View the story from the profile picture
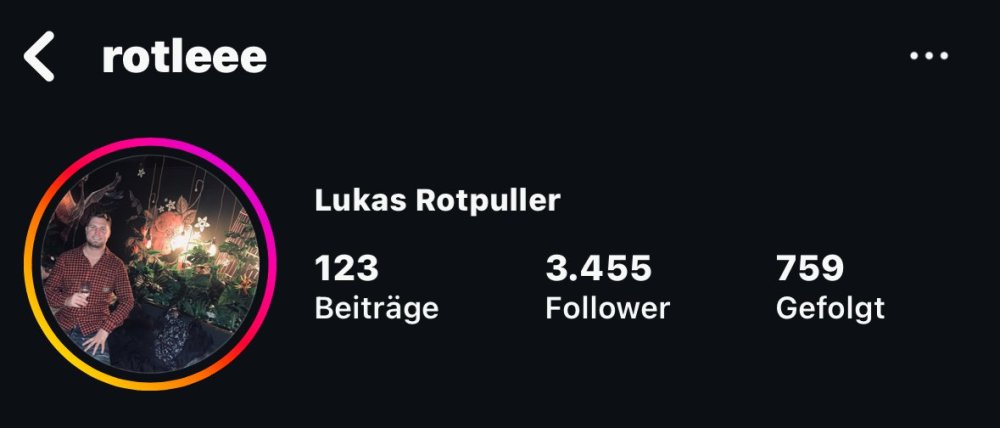This screenshot has width=1000, height=428. (x=150, y=263)
